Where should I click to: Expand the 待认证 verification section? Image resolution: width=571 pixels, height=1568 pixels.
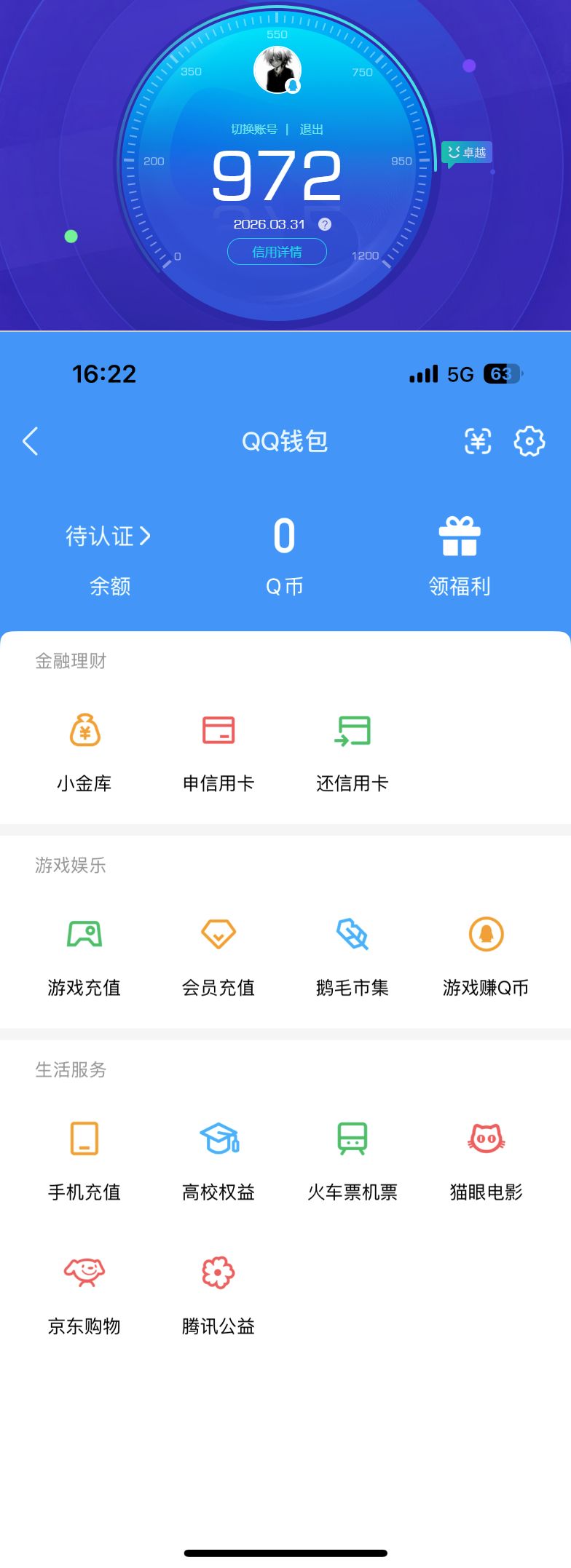[106, 536]
